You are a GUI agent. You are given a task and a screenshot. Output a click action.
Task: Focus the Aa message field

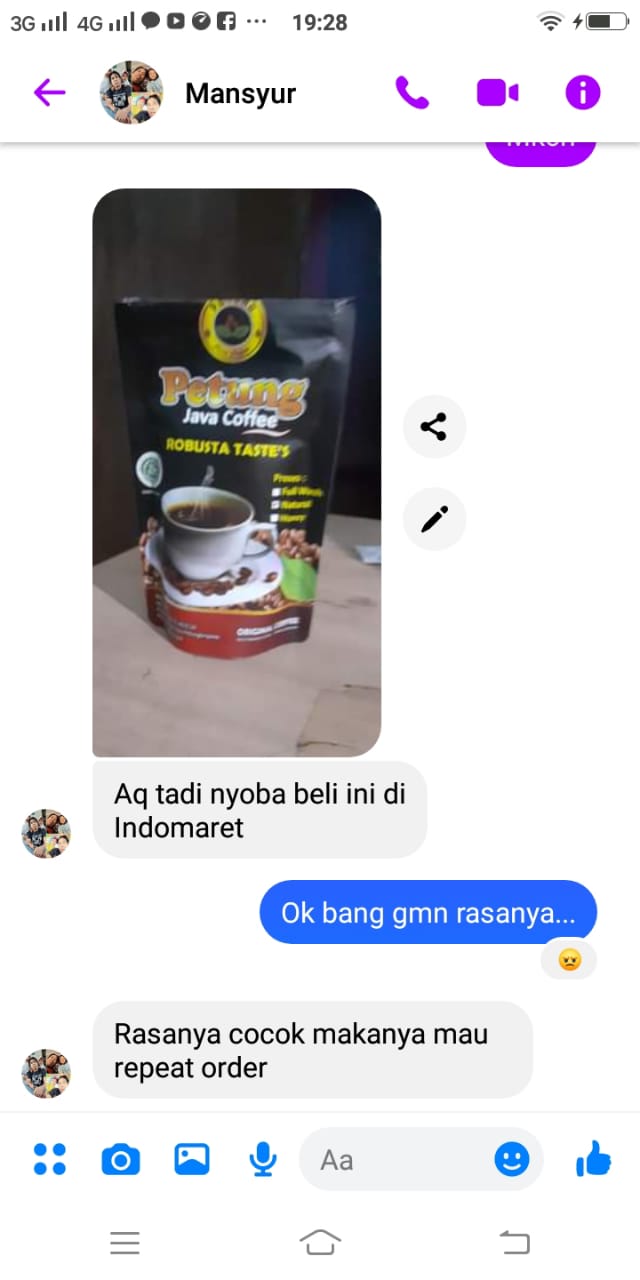(400, 1159)
